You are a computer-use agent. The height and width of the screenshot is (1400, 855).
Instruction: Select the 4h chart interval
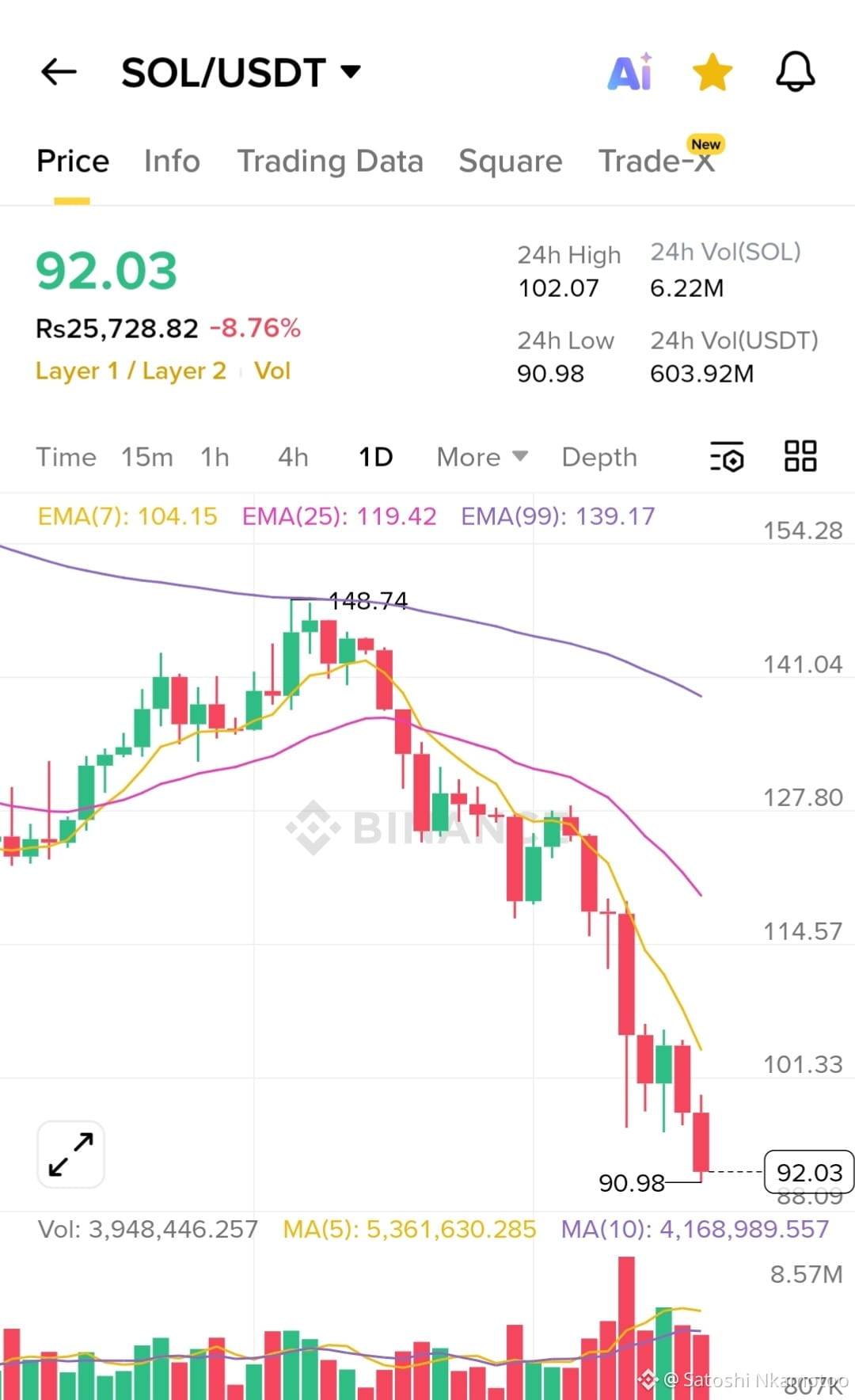(x=293, y=457)
